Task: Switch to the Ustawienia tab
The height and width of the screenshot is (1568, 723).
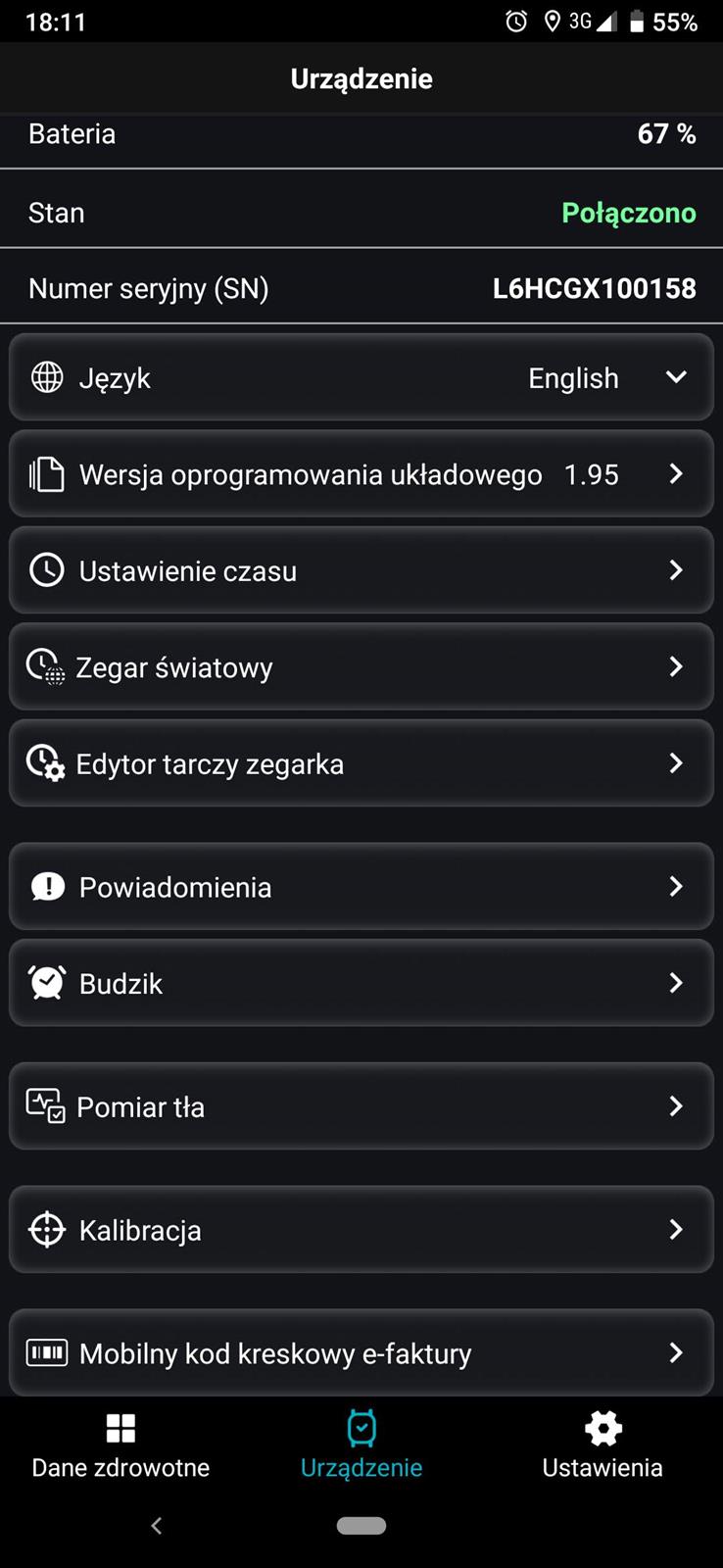Action: click(602, 1445)
